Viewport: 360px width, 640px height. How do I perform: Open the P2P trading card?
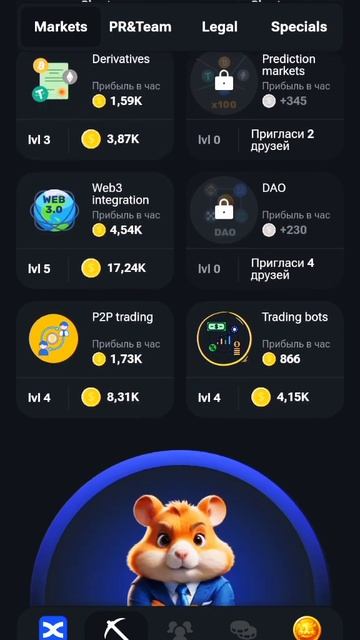click(x=95, y=360)
